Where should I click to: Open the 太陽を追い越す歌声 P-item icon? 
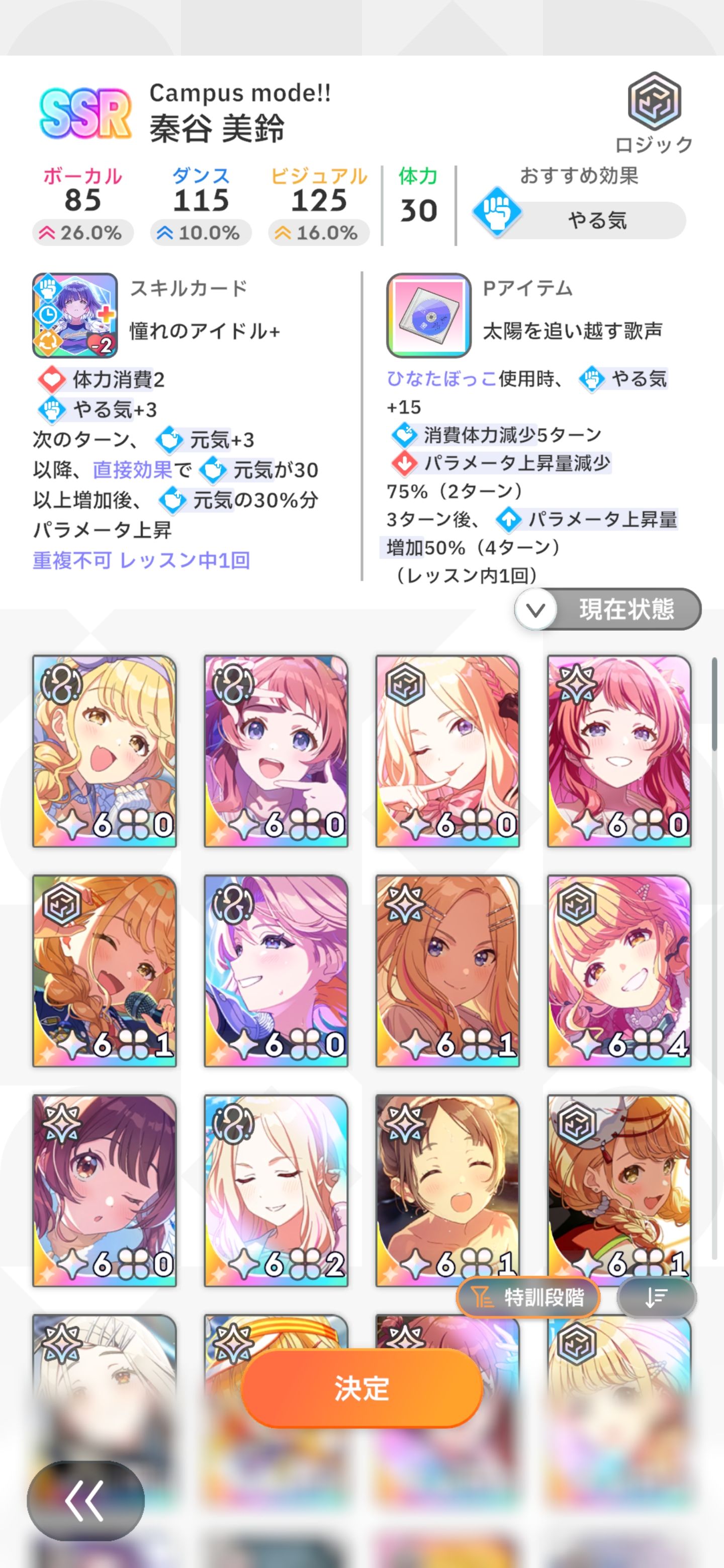[x=429, y=315]
